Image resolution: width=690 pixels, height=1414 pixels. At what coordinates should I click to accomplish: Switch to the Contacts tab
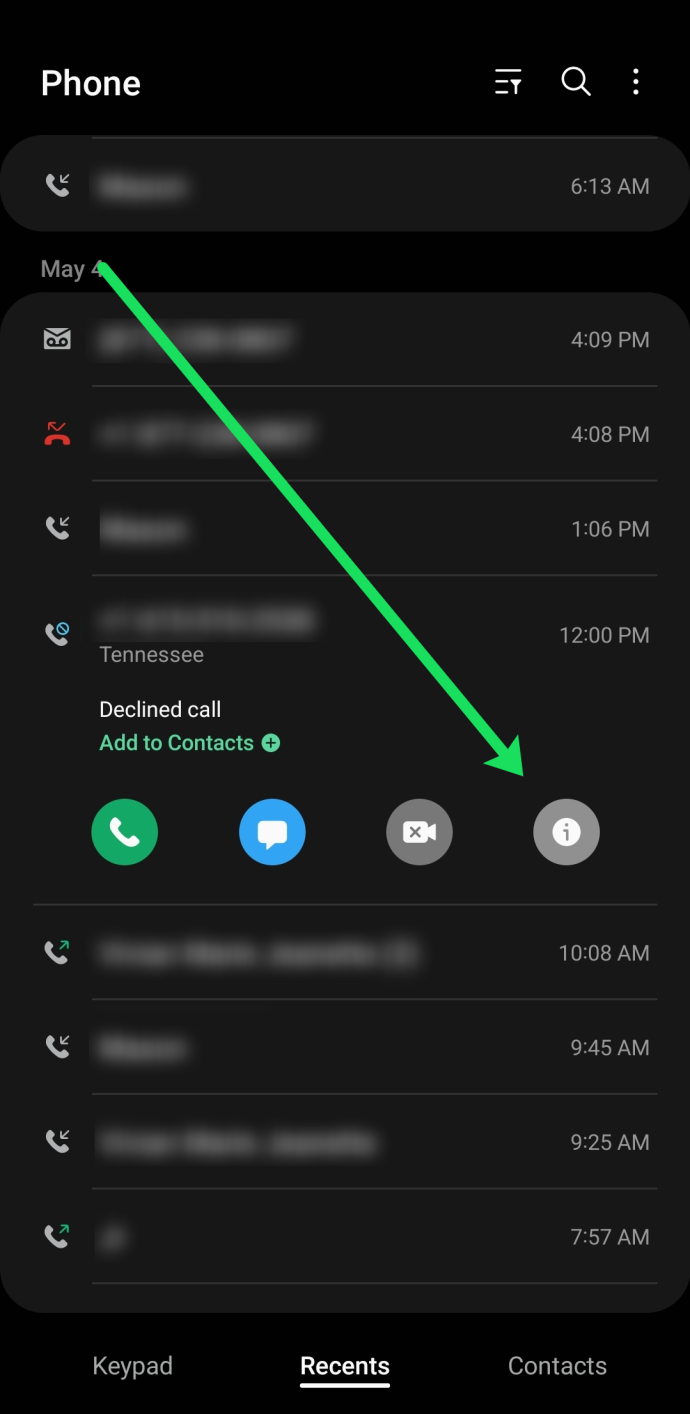click(x=557, y=1366)
